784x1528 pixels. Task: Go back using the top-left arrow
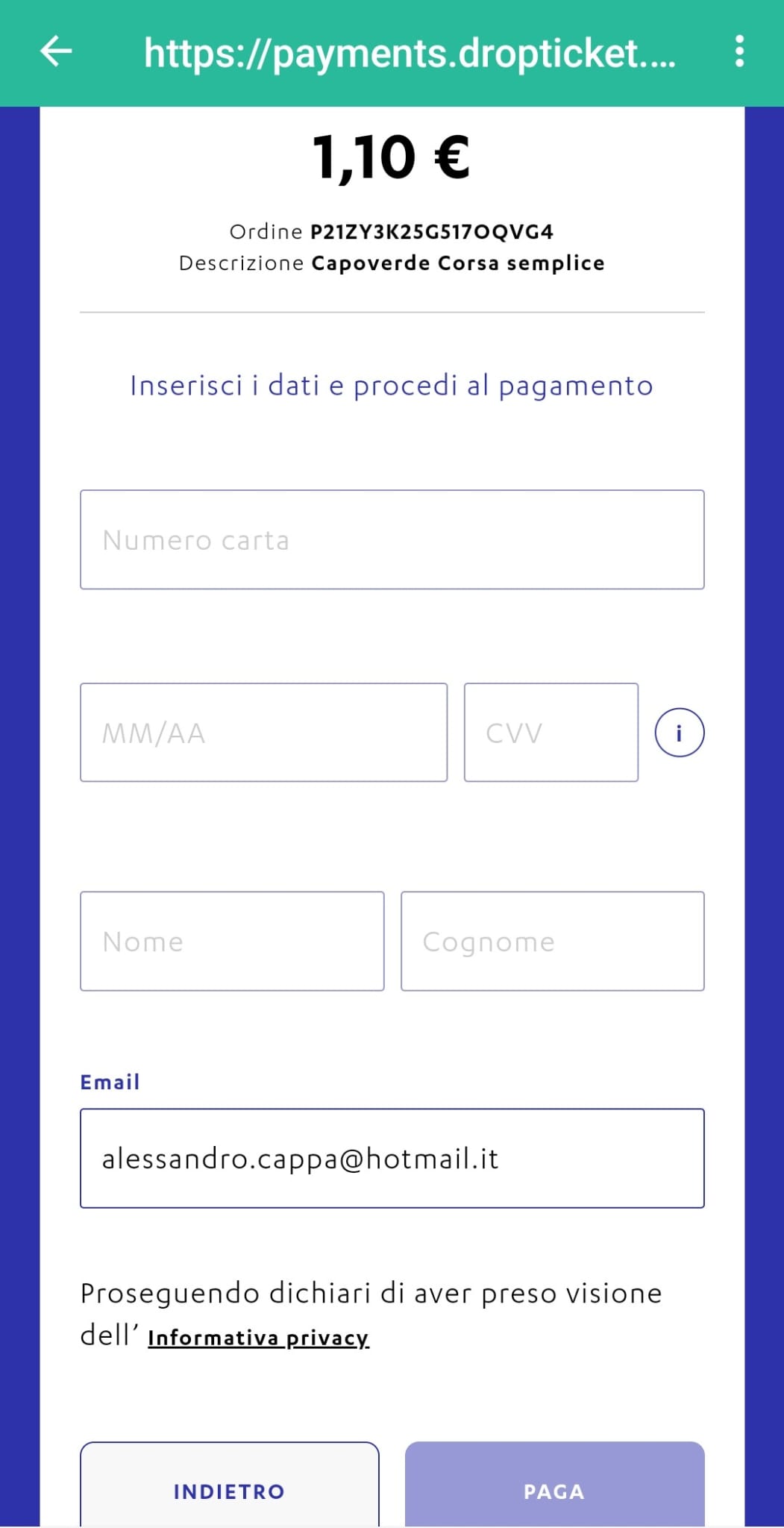pos(56,51)
